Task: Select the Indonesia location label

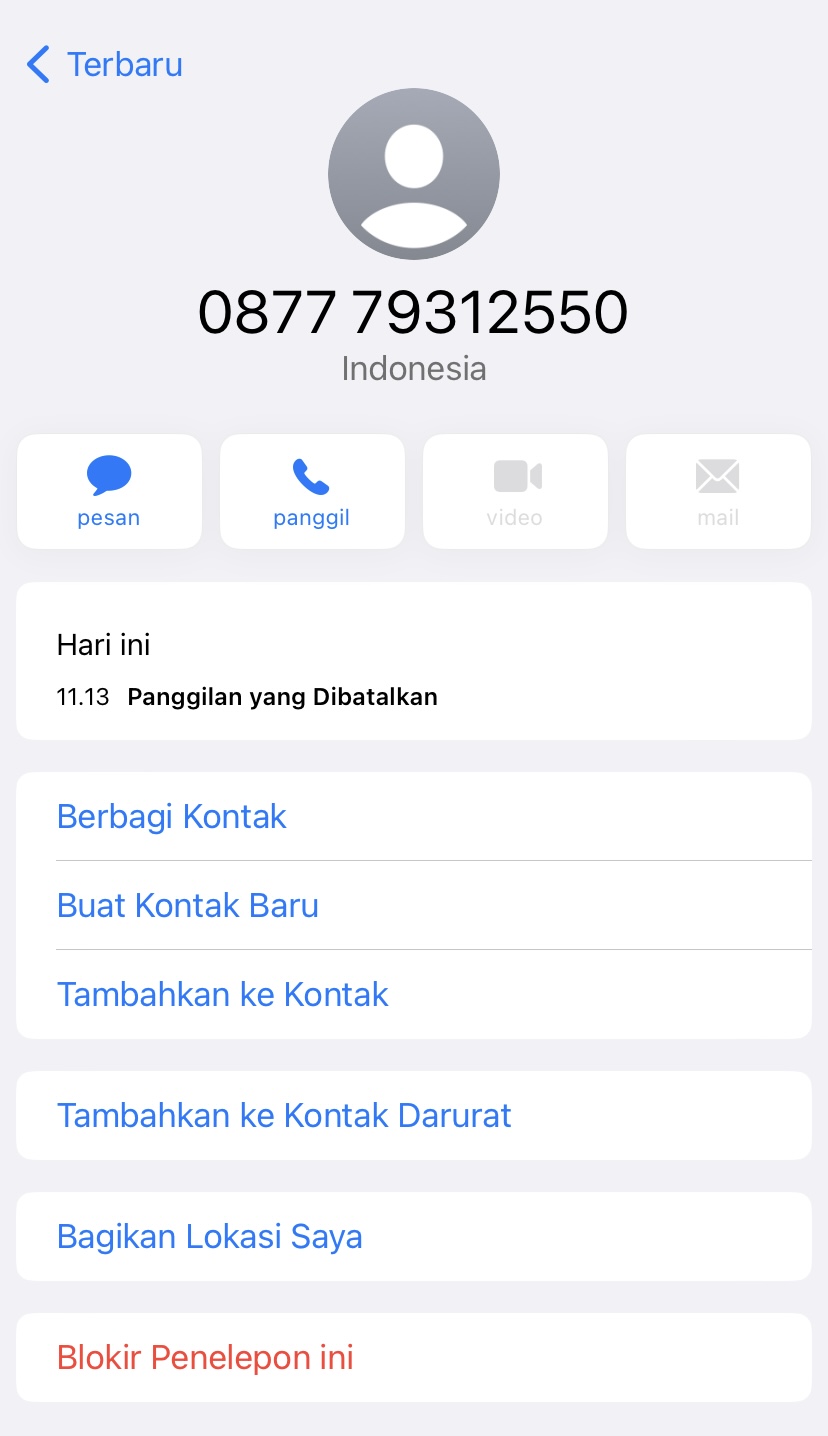Action: pyautogui.click(x=413, y=368)
